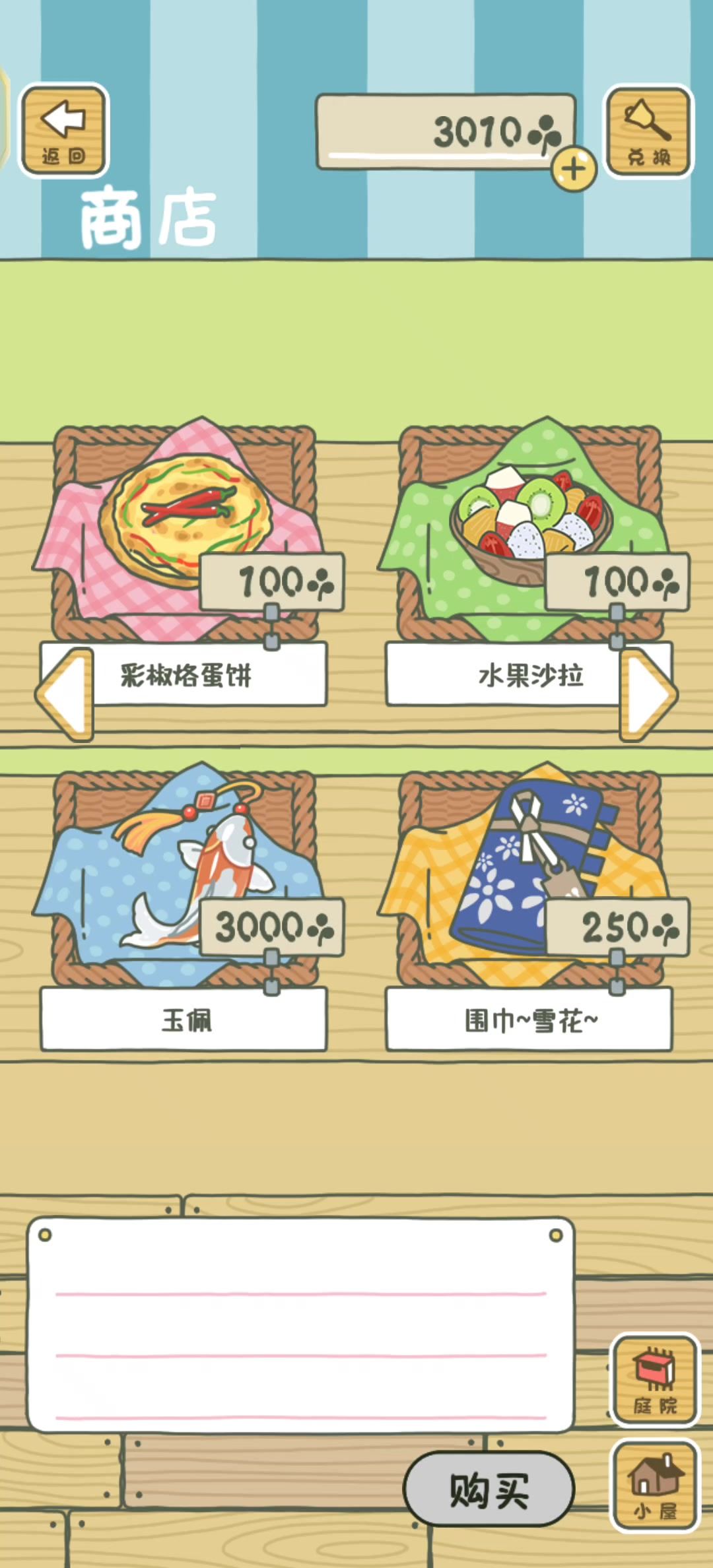Go to the 小屋 house
This screenshot has height=1568, width=713.
click(654, 1486)
